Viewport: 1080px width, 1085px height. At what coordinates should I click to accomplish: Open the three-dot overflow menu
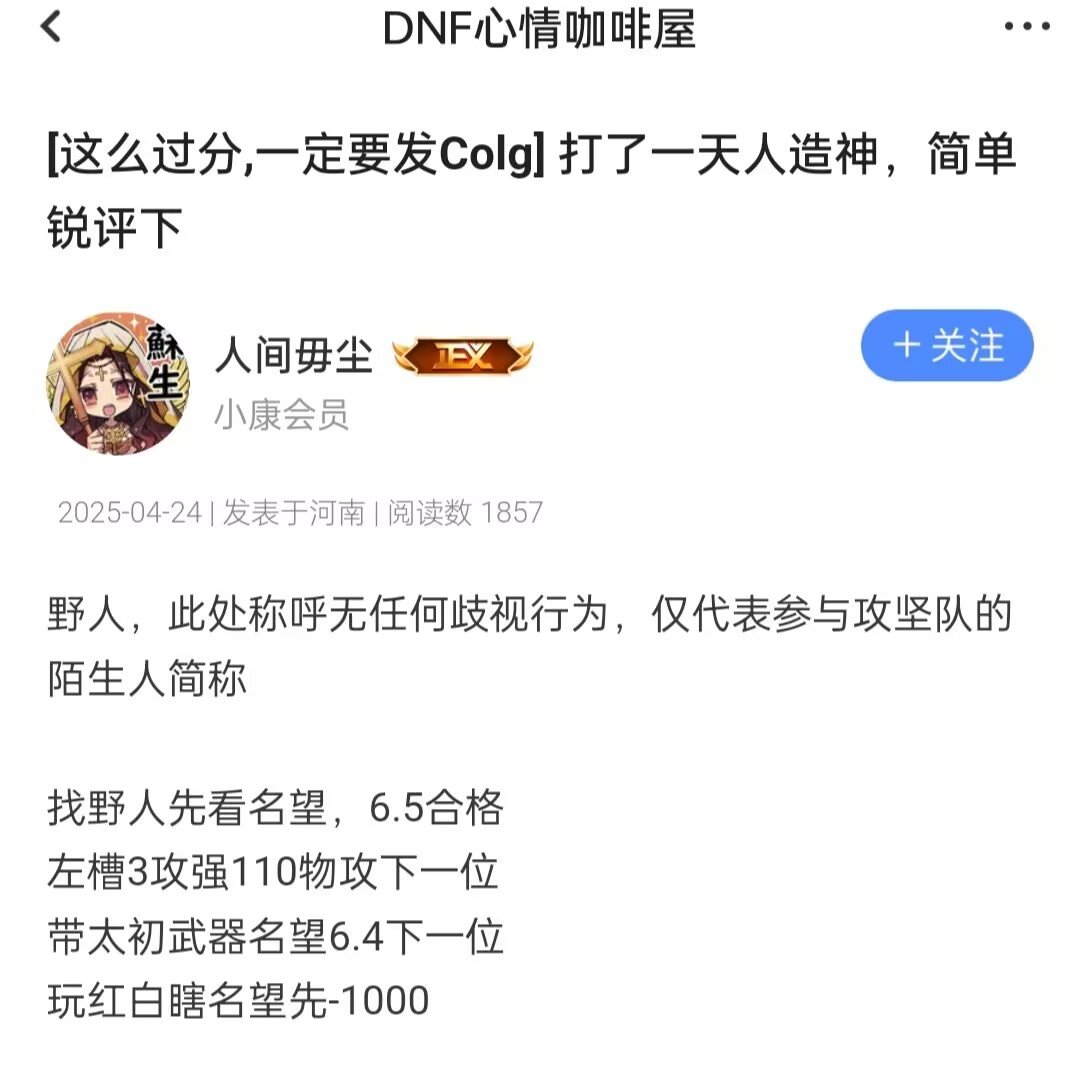[x=1027, y=28]
